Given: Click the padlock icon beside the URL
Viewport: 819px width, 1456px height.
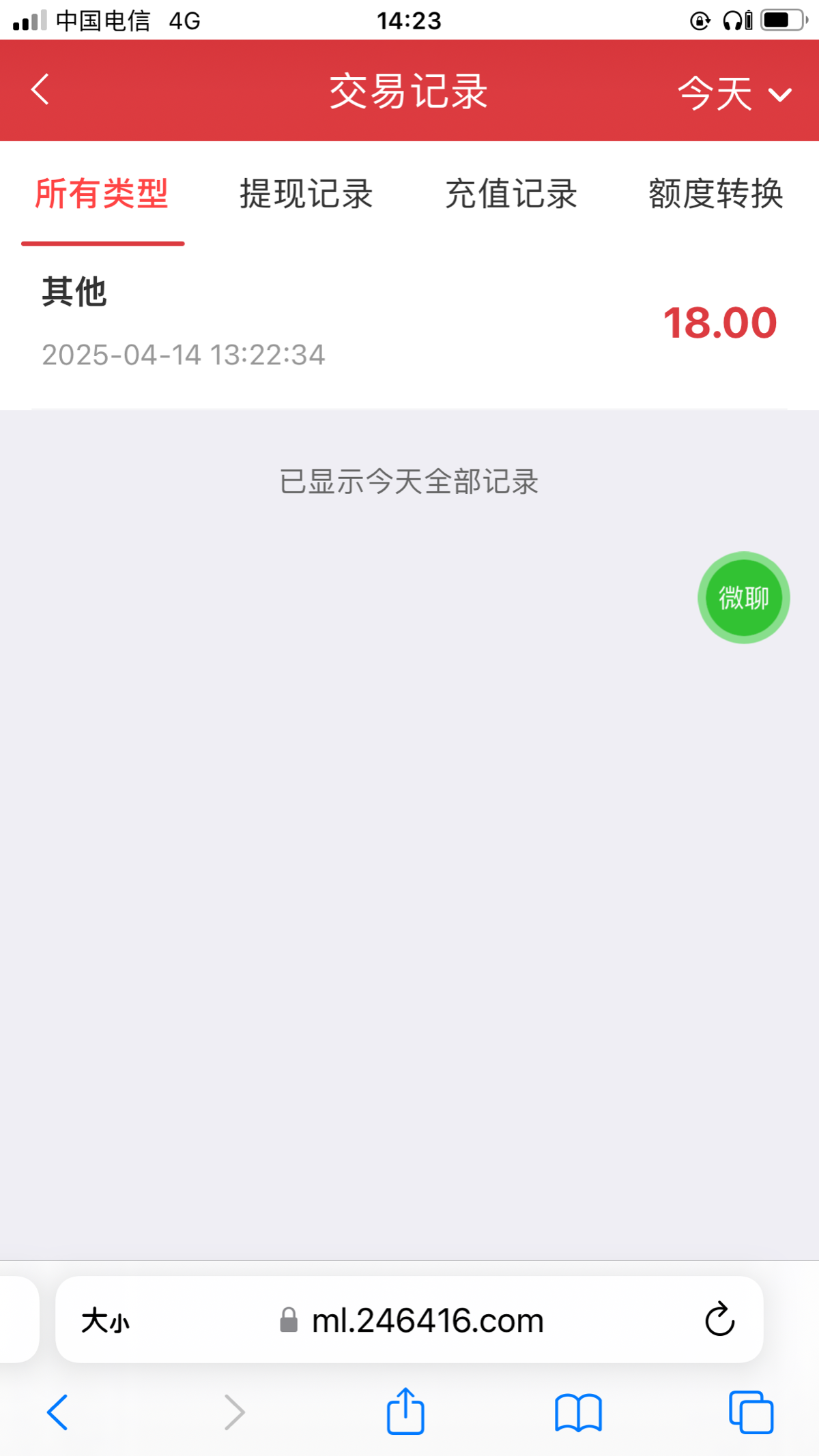Looking at the screenshot, I should (288, 1320).
